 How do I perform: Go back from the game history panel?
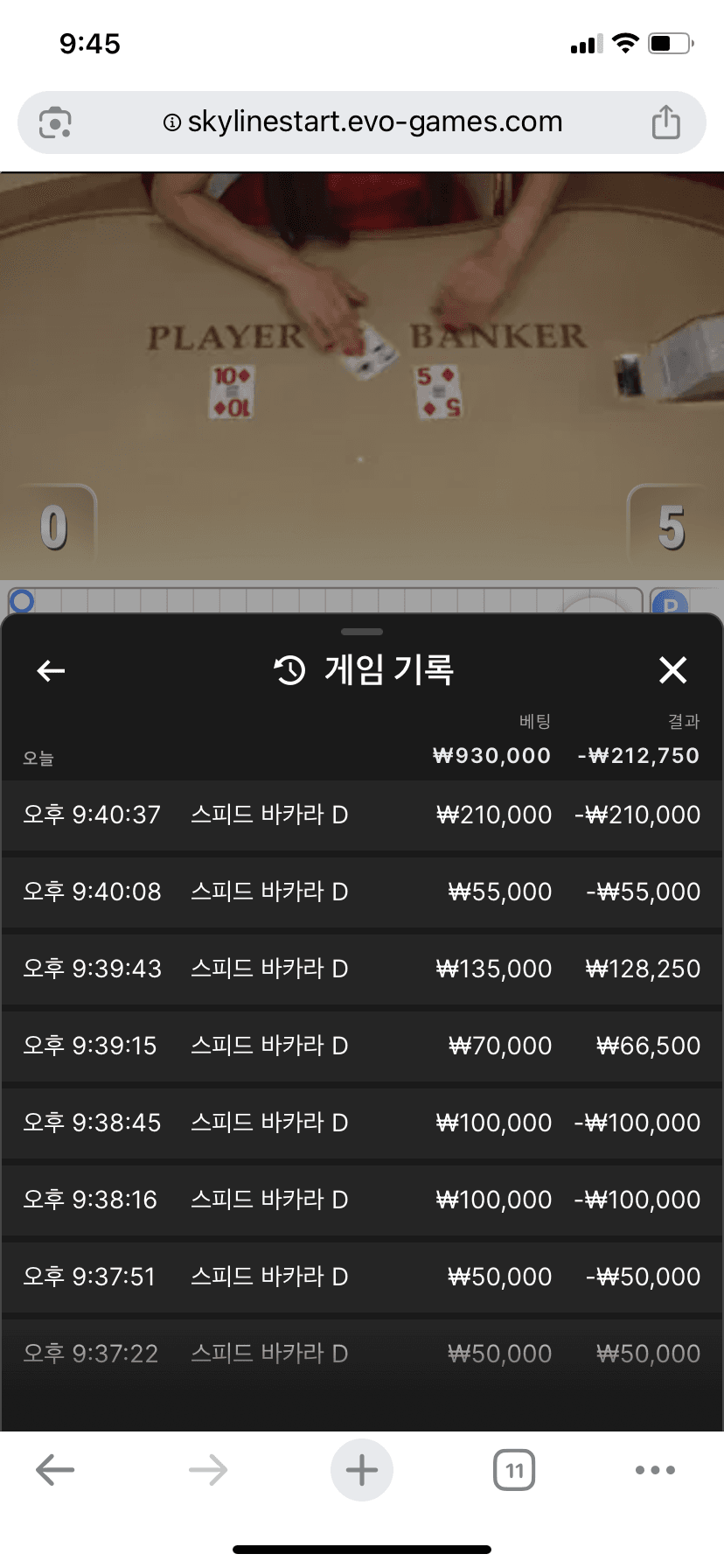click(51, 671)
